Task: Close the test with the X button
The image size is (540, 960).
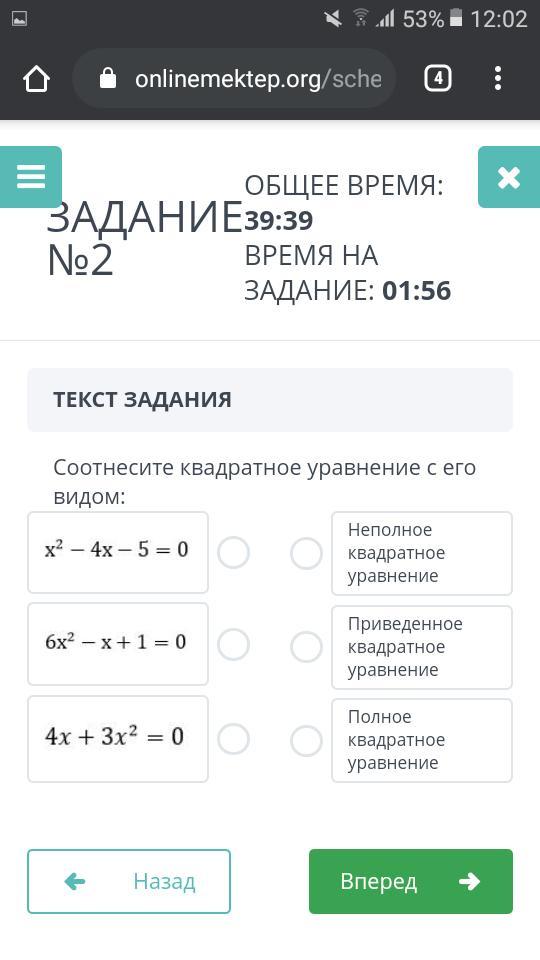Action: coord(509,177)
